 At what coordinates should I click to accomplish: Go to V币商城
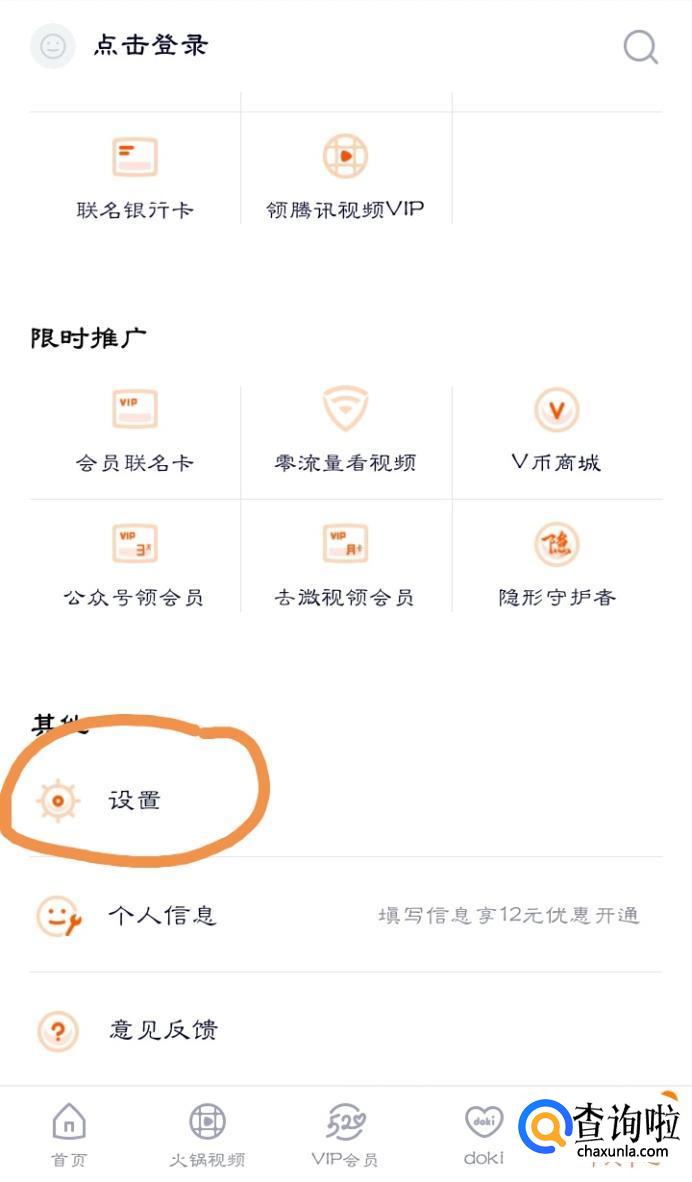click(x=556, y=431)
